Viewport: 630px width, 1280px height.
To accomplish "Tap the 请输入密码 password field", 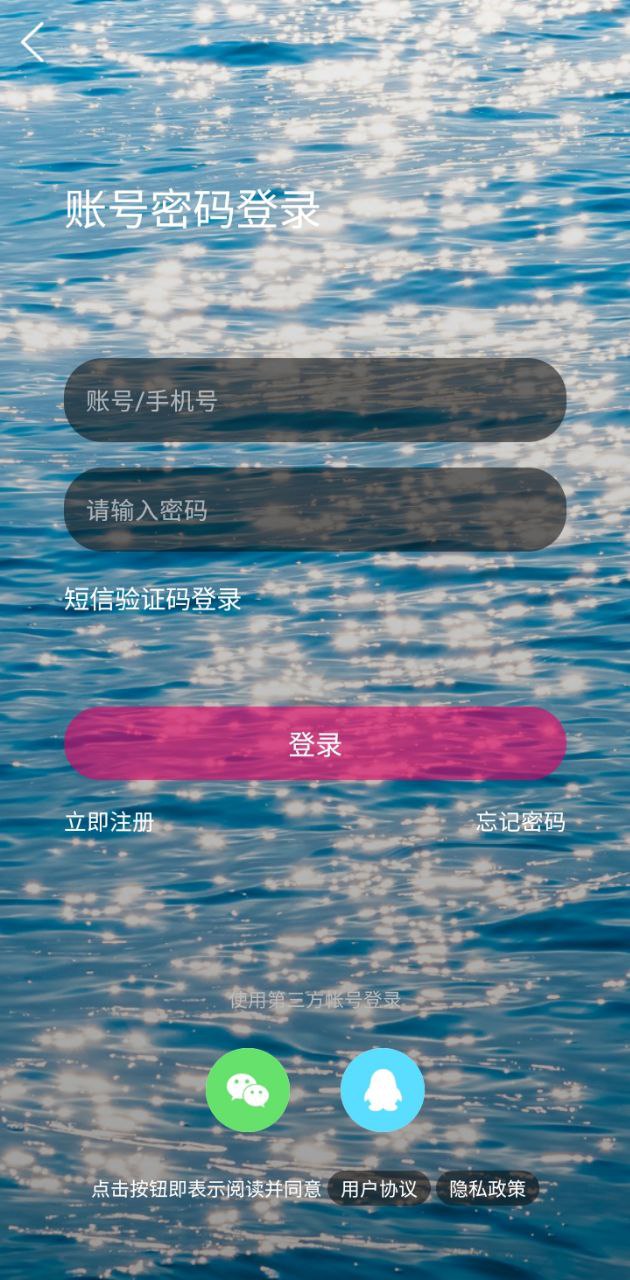I will [315, 510].
